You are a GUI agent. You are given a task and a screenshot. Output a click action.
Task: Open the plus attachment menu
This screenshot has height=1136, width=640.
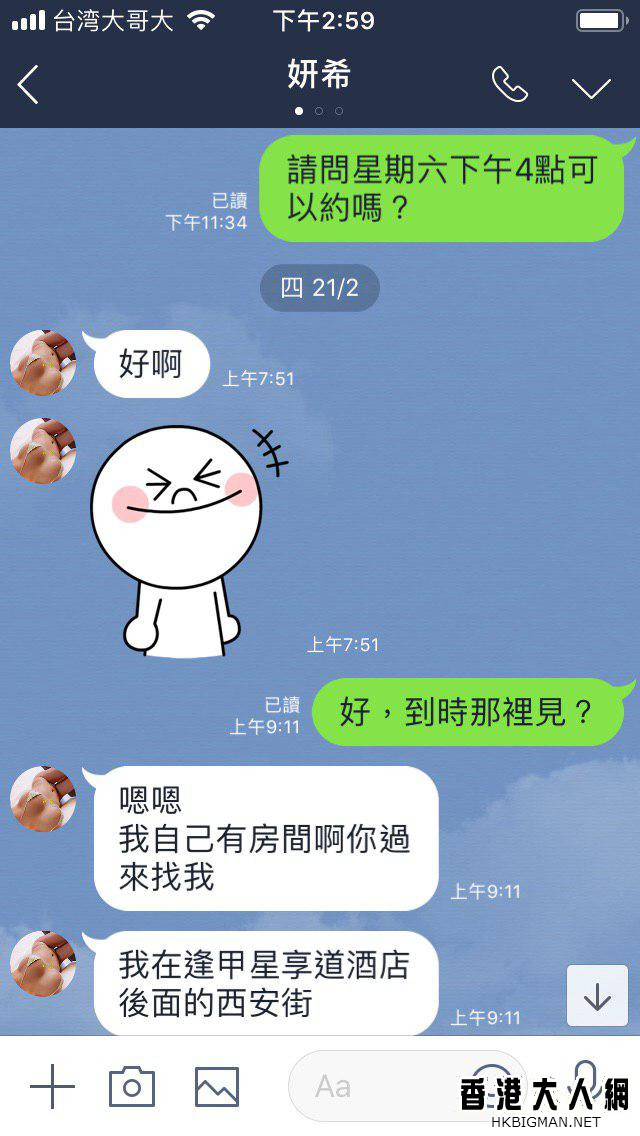pos(52,1086)
